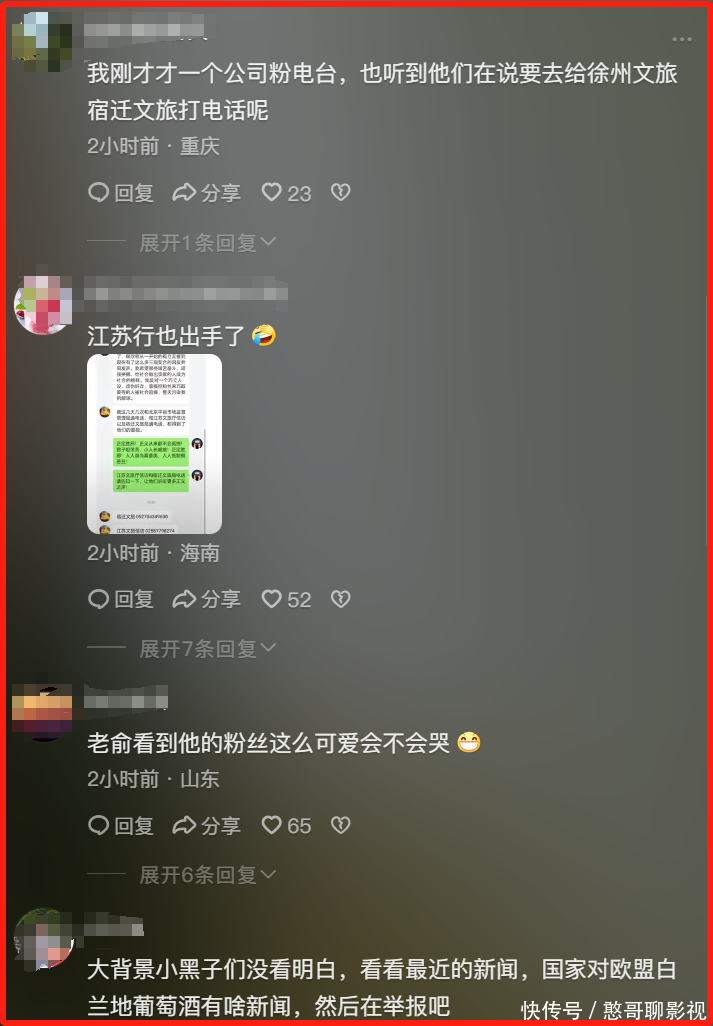Reply to the 老俞看到他的粉丝 comment
Screen dimensions: 713x1026
(x=121, y=825)
